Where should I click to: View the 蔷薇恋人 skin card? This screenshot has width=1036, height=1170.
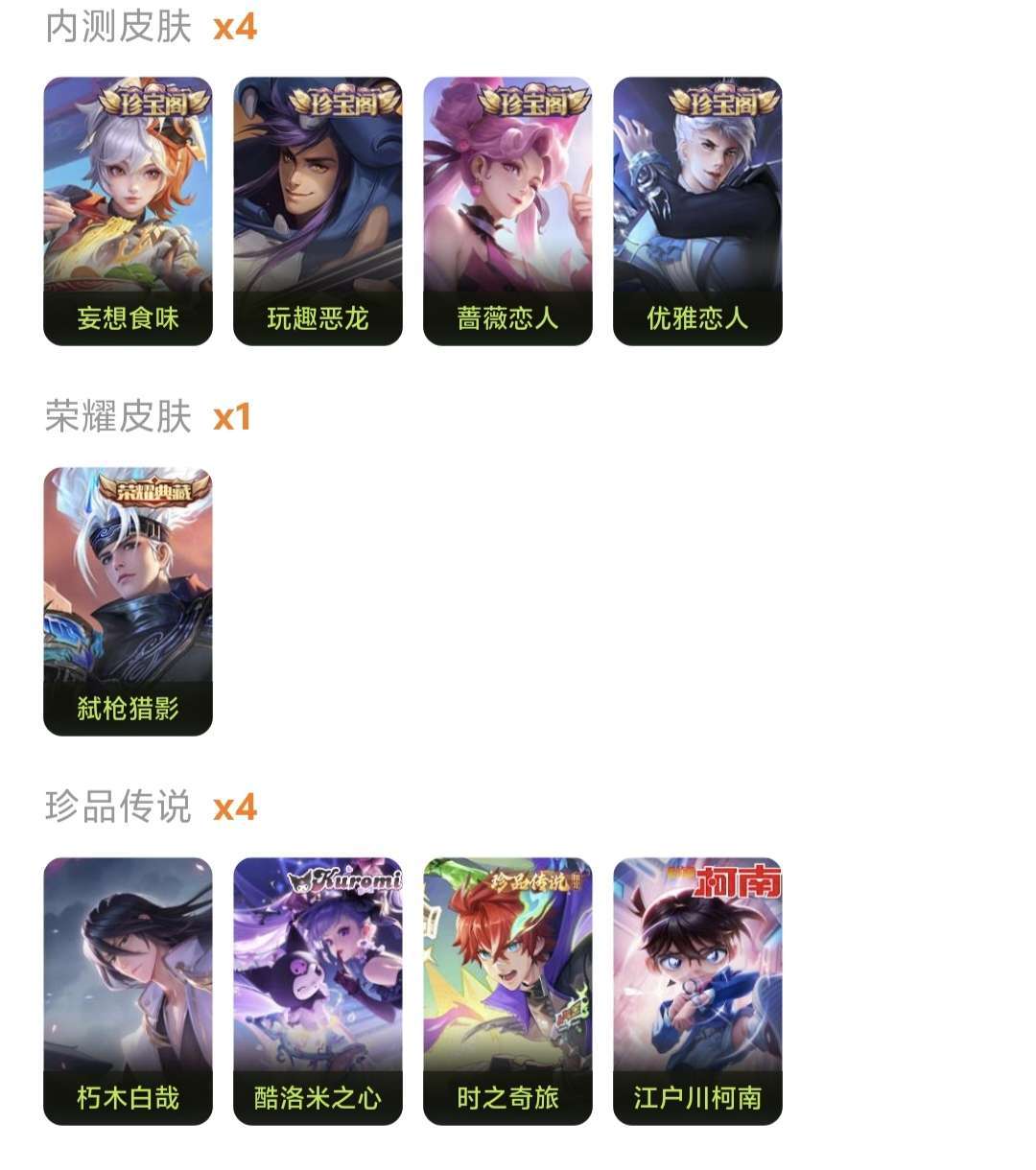507,211
